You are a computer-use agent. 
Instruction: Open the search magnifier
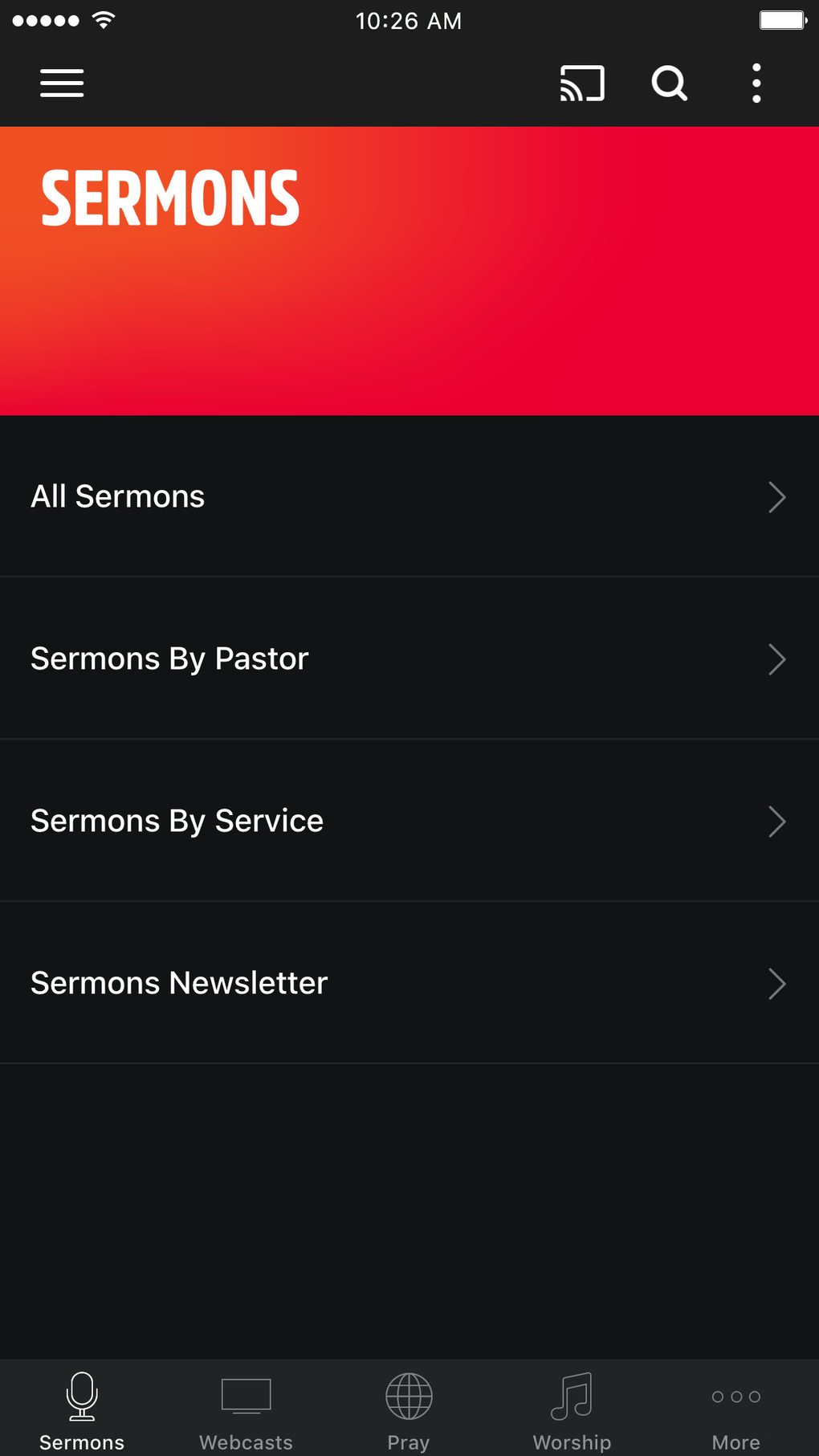[669, 84]
